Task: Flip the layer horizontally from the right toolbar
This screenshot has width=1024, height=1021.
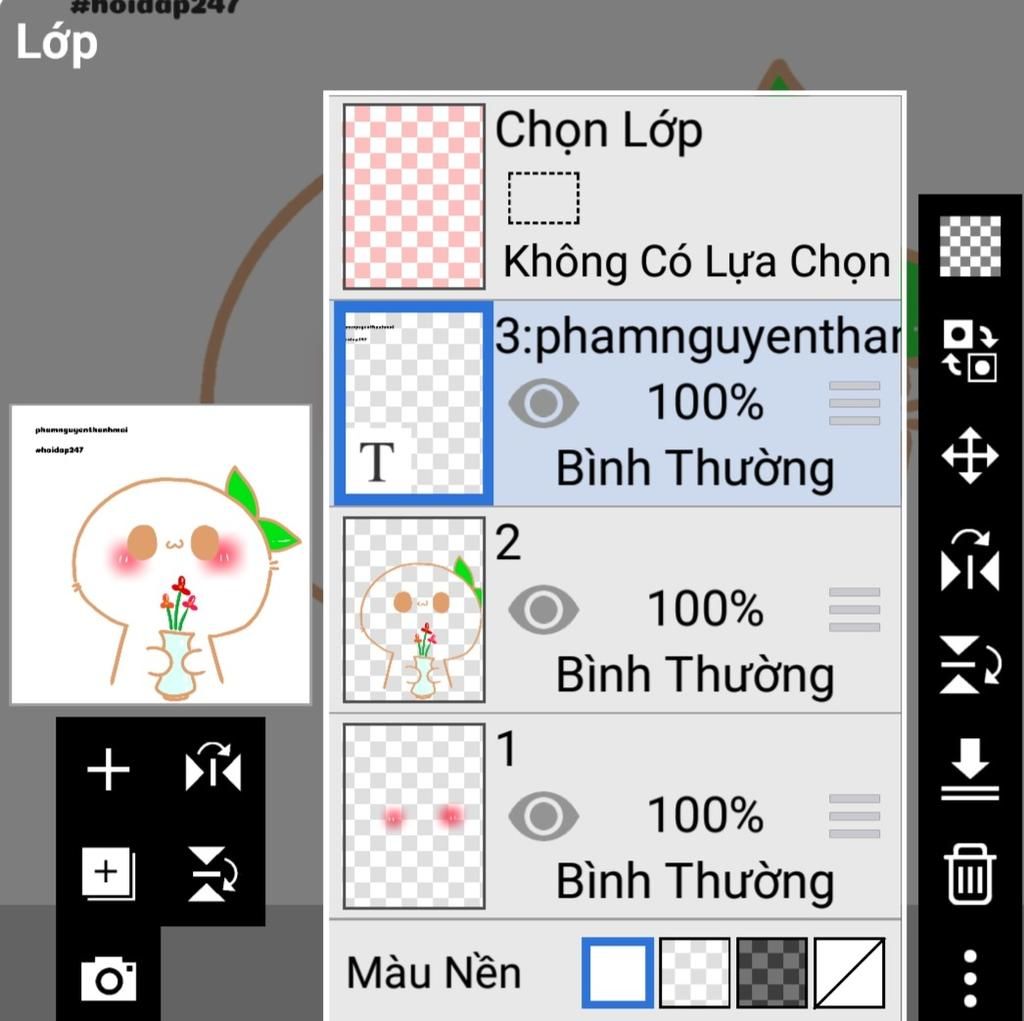Action: (x=970, y=561)
